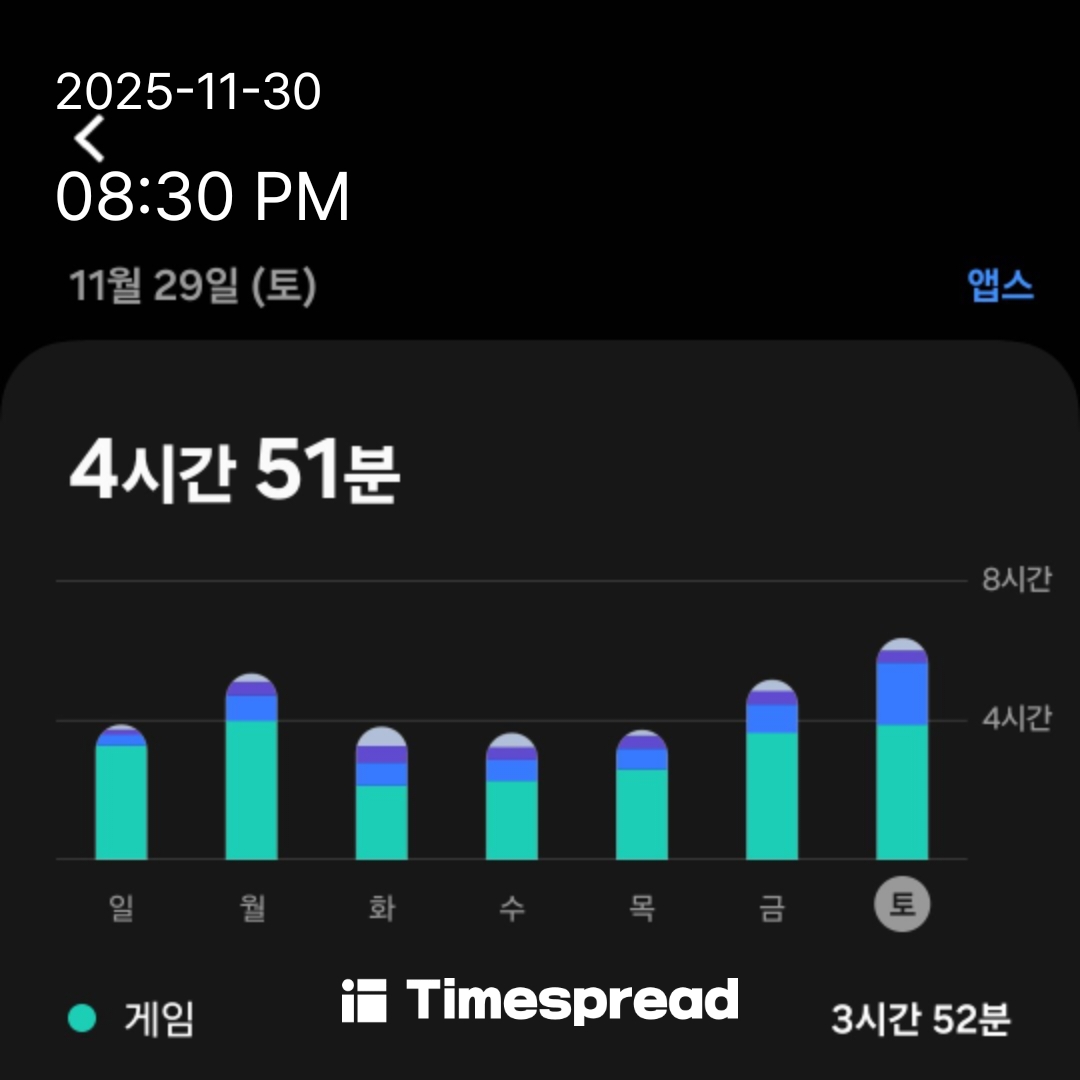Select the 일 day bar in the chart
The image size is (1080, 1080).
tap(121, 793)
